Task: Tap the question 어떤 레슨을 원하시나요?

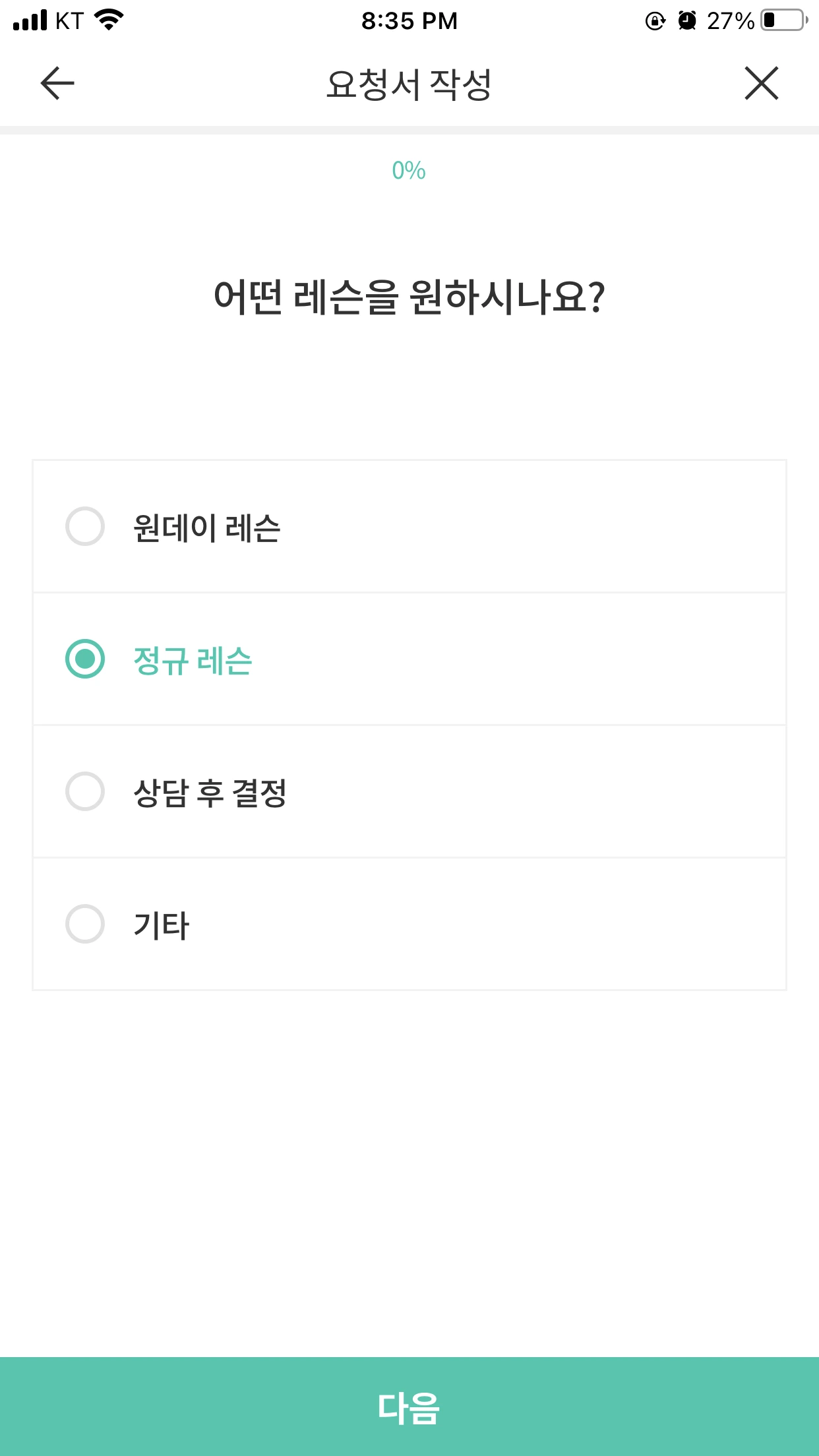Action: (x=409, y=295)
